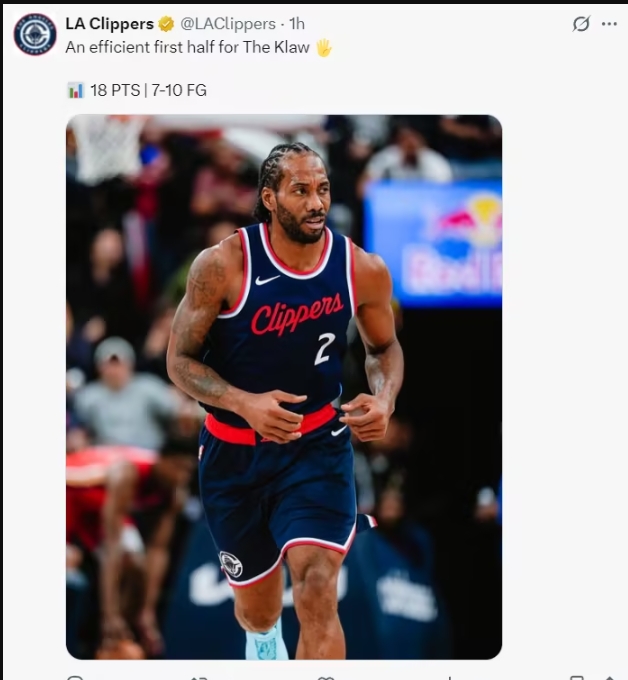
Task: Open the LA Clippers profile avatar
Action: (x=35, y=34)
